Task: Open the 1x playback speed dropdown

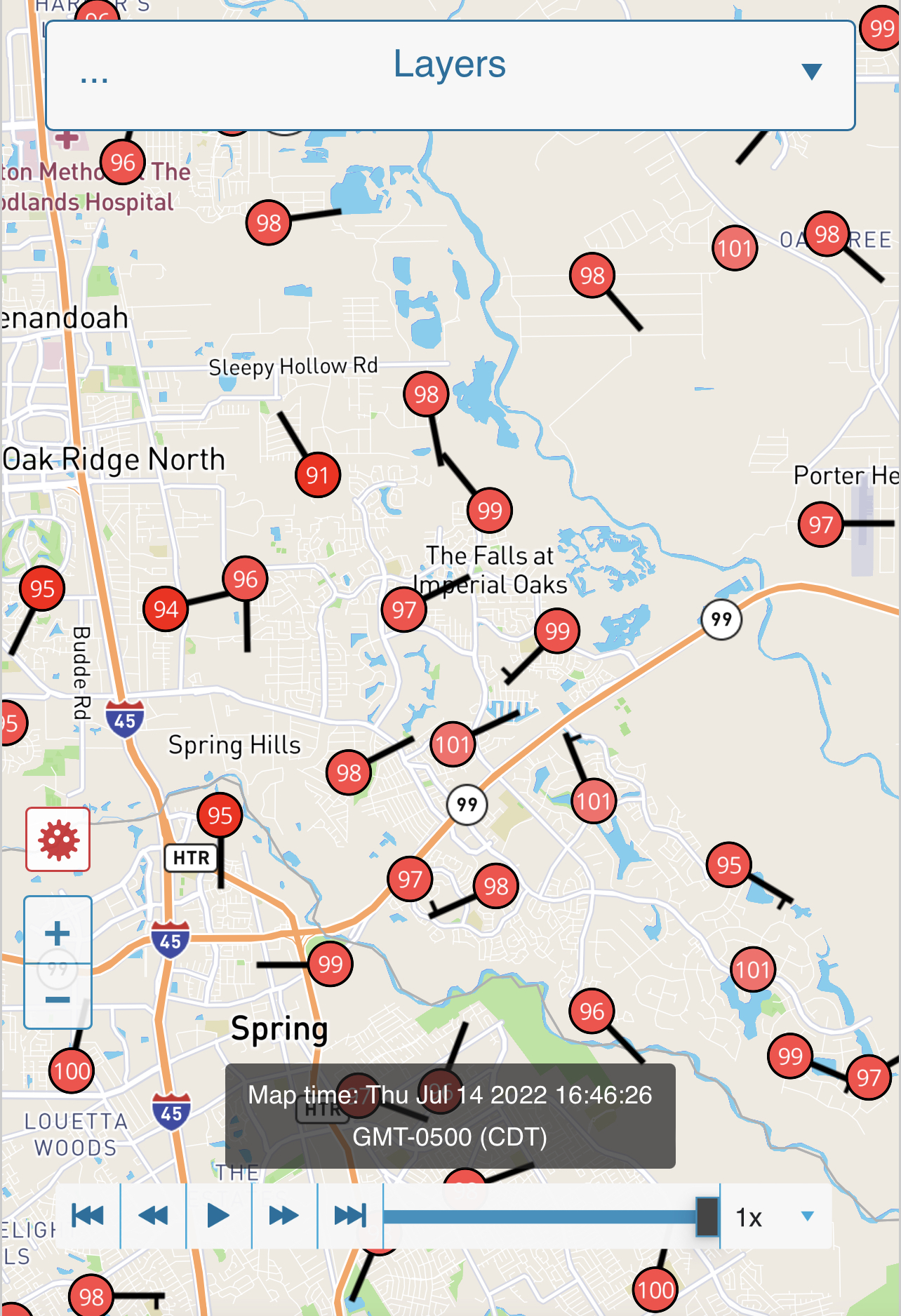Action: [x=775, y=1216]
